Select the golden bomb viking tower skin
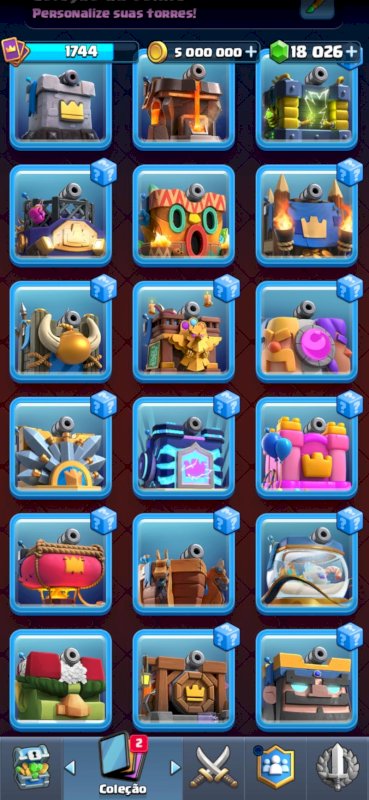 click(61, 332)
